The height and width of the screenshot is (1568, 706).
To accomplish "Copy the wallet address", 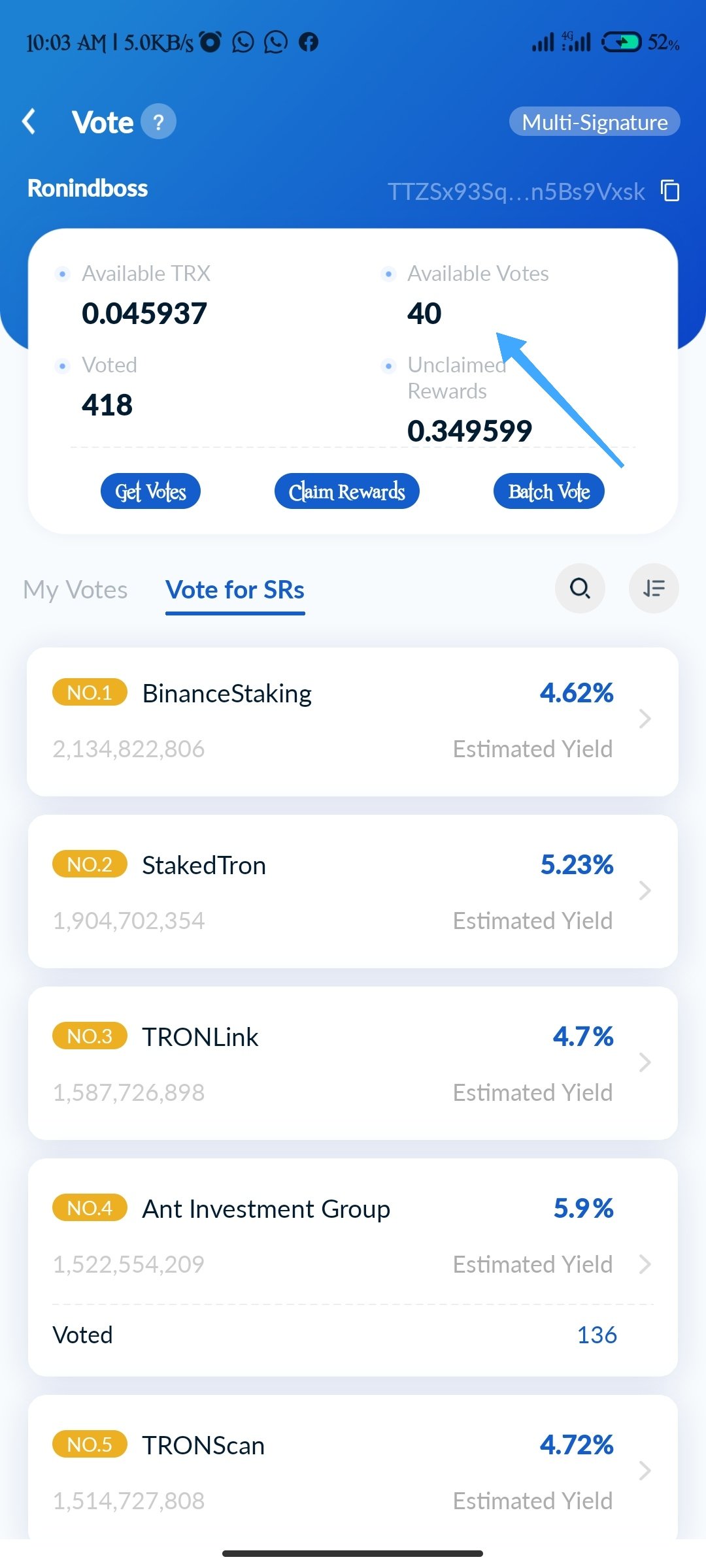I will pyautogui.click(x=670, y=191).
